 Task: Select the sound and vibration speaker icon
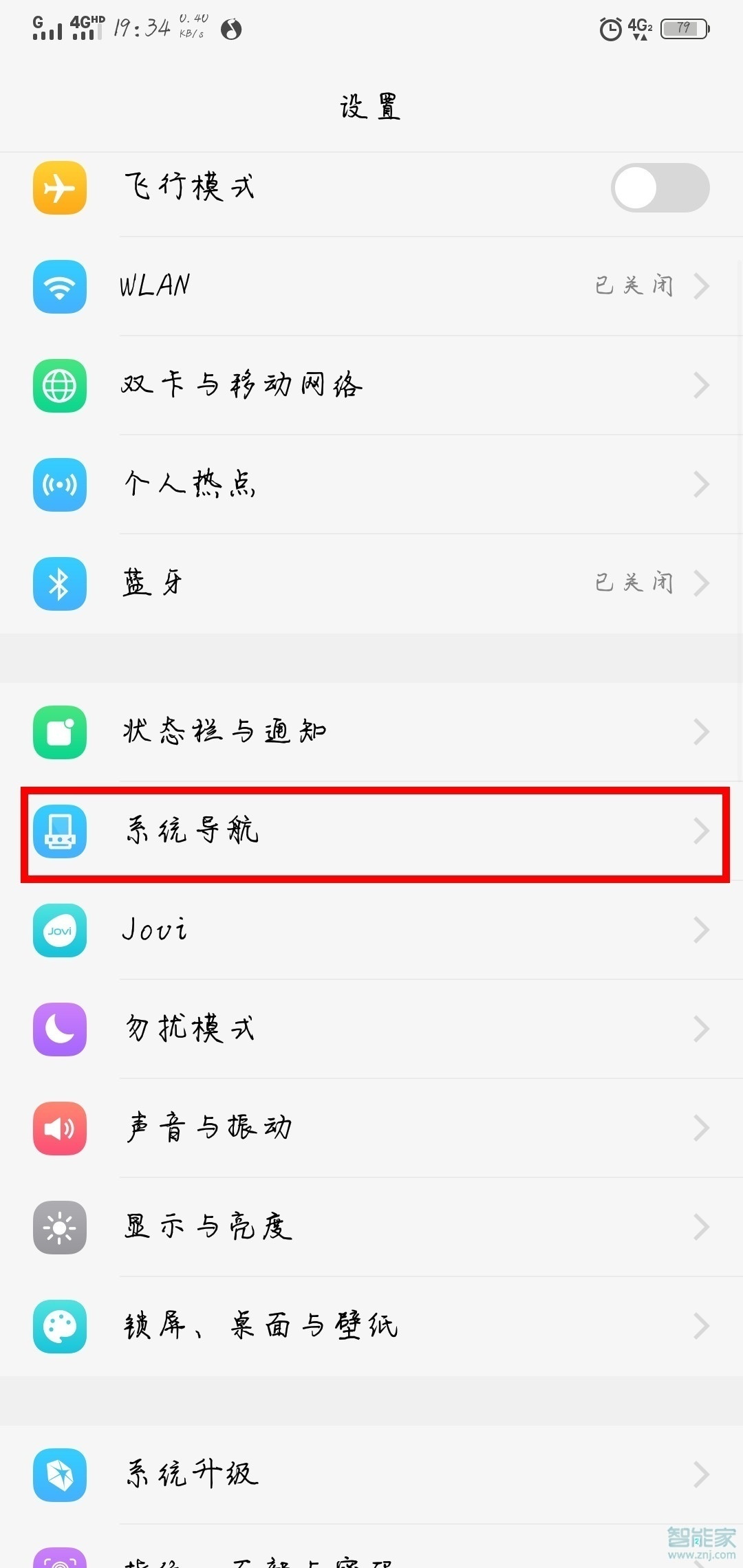click(60, 1128)
